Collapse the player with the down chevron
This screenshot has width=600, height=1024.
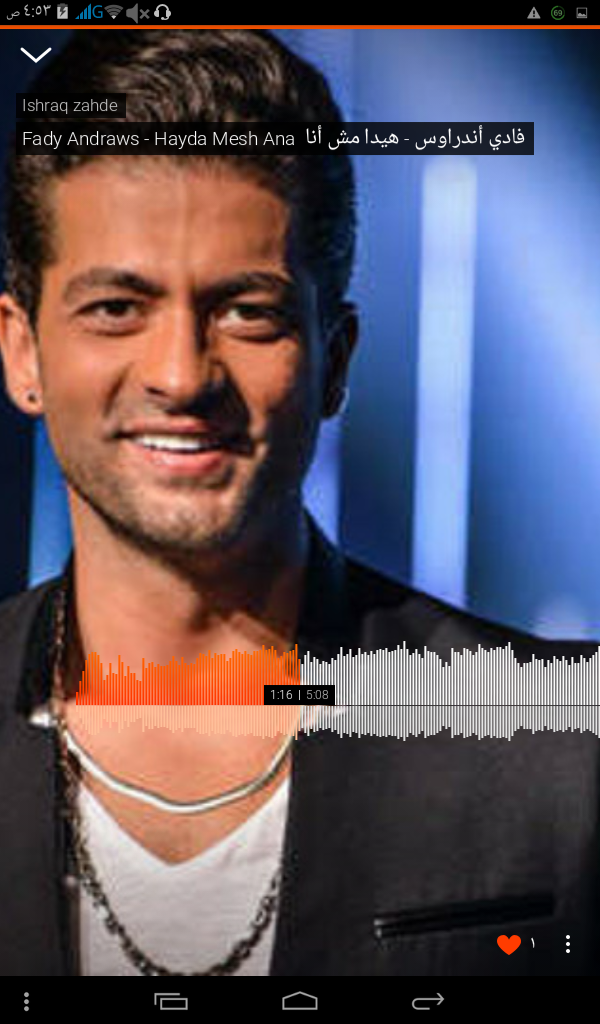tap(36, 55)
